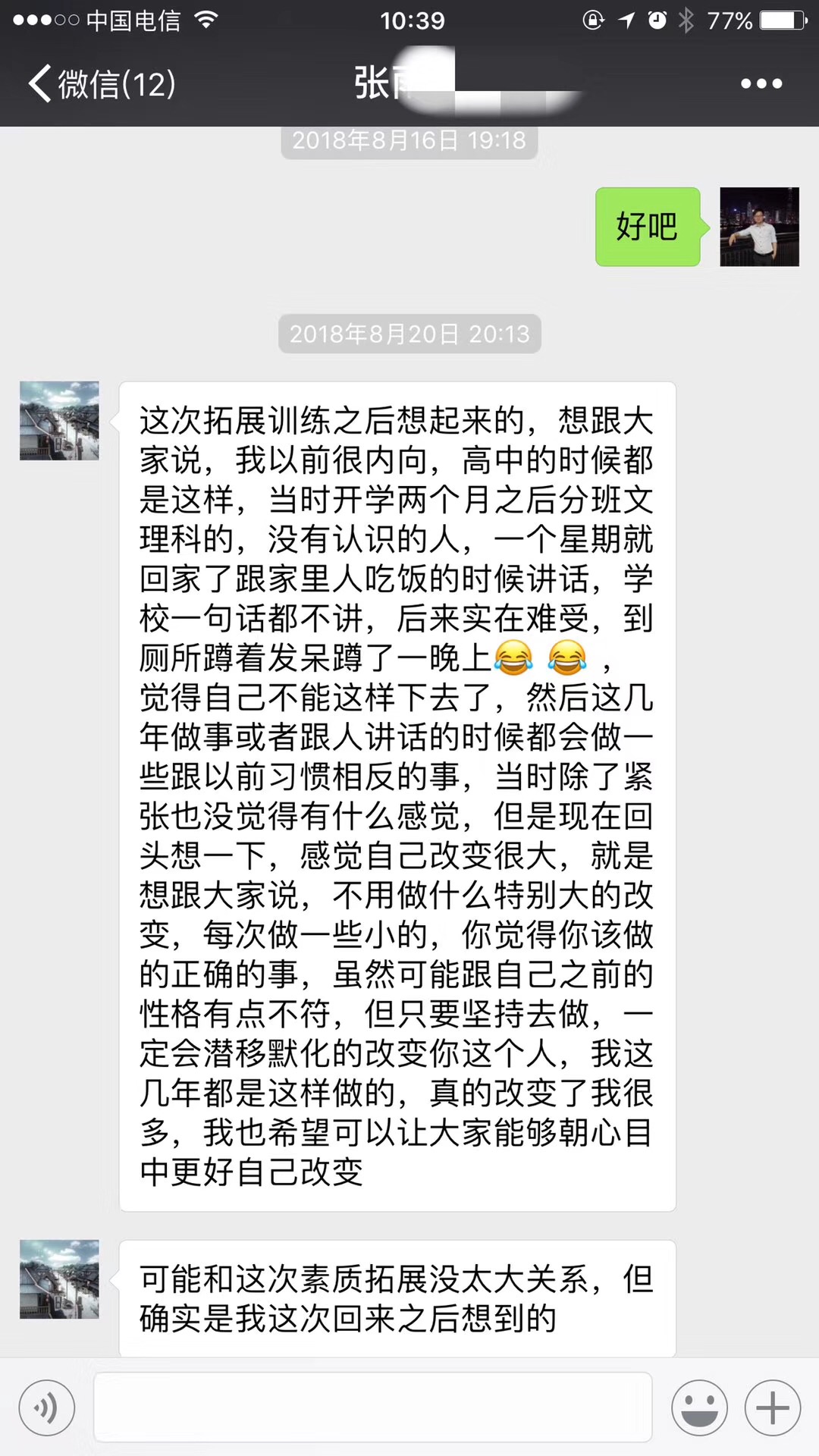Open the plus attachments menu

[x=772, y=1407]
